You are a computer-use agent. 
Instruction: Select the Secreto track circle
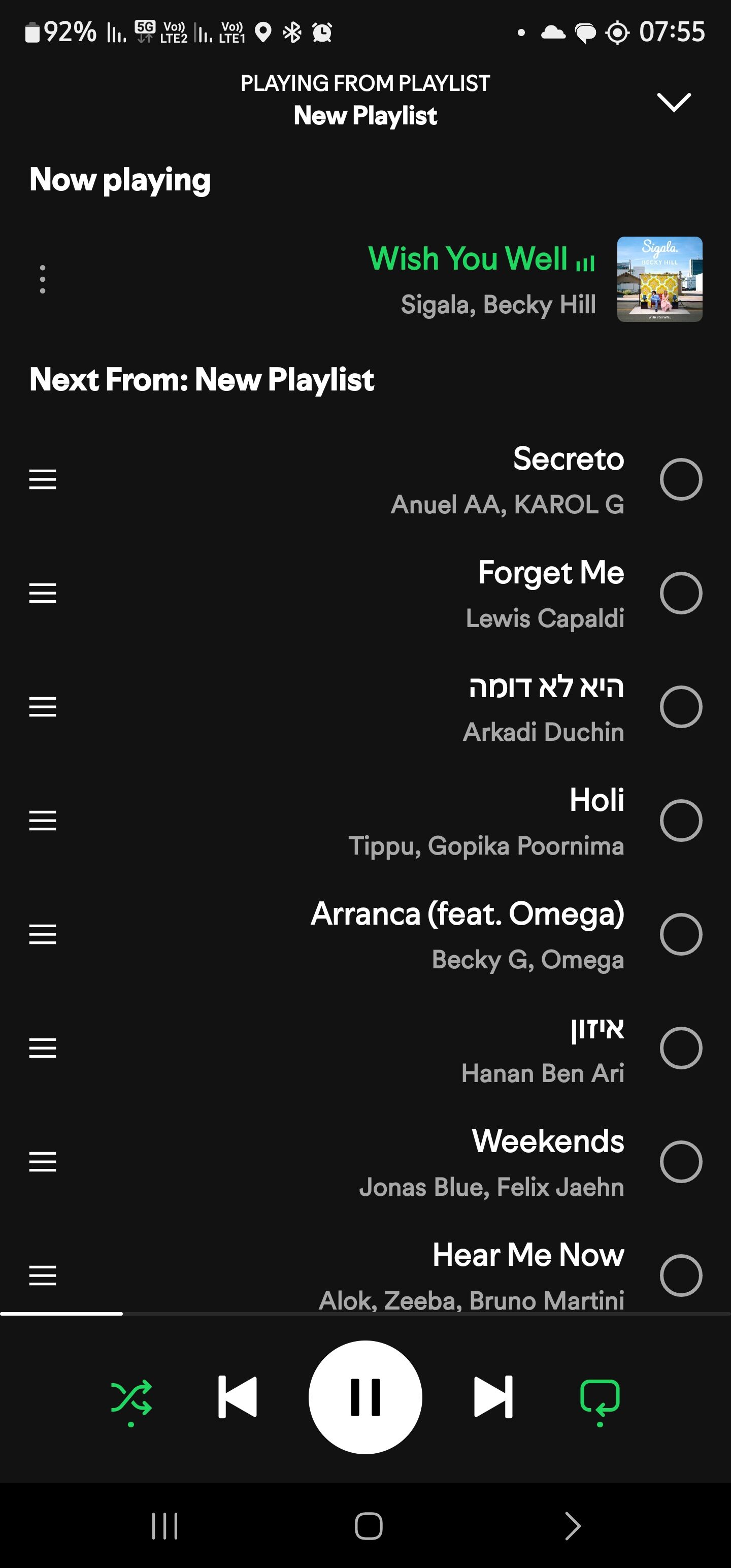(x=680, y=479)
